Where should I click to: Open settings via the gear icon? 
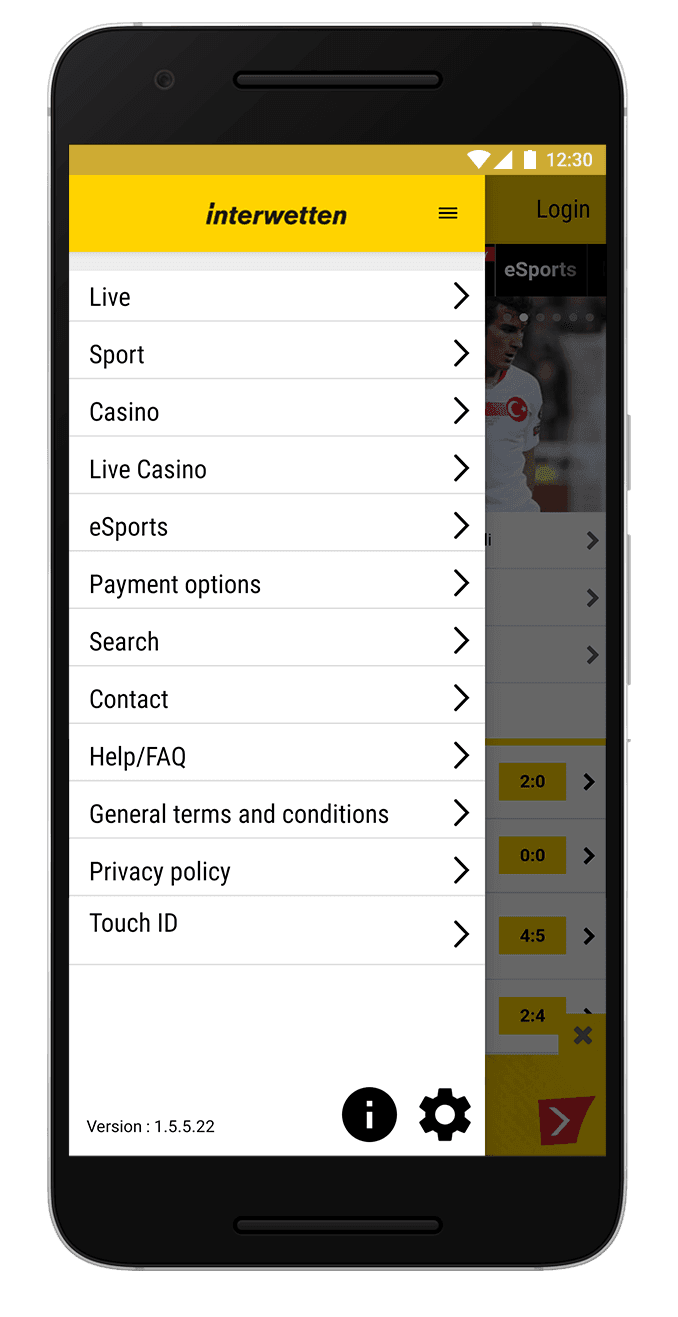click(444, 1114)
